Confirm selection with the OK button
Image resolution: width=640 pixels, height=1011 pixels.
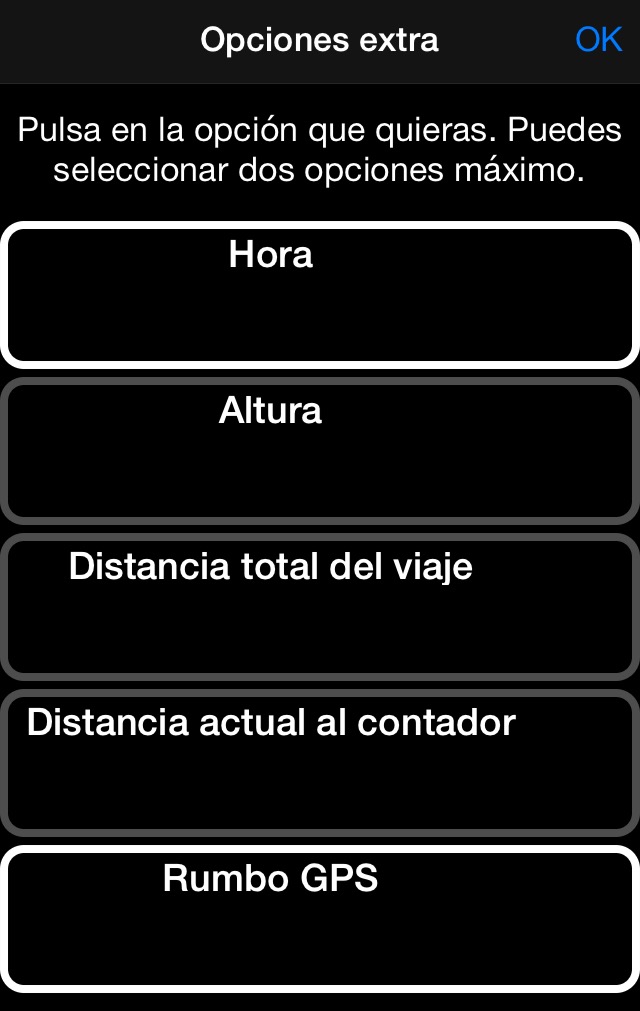tap(599, 40)
